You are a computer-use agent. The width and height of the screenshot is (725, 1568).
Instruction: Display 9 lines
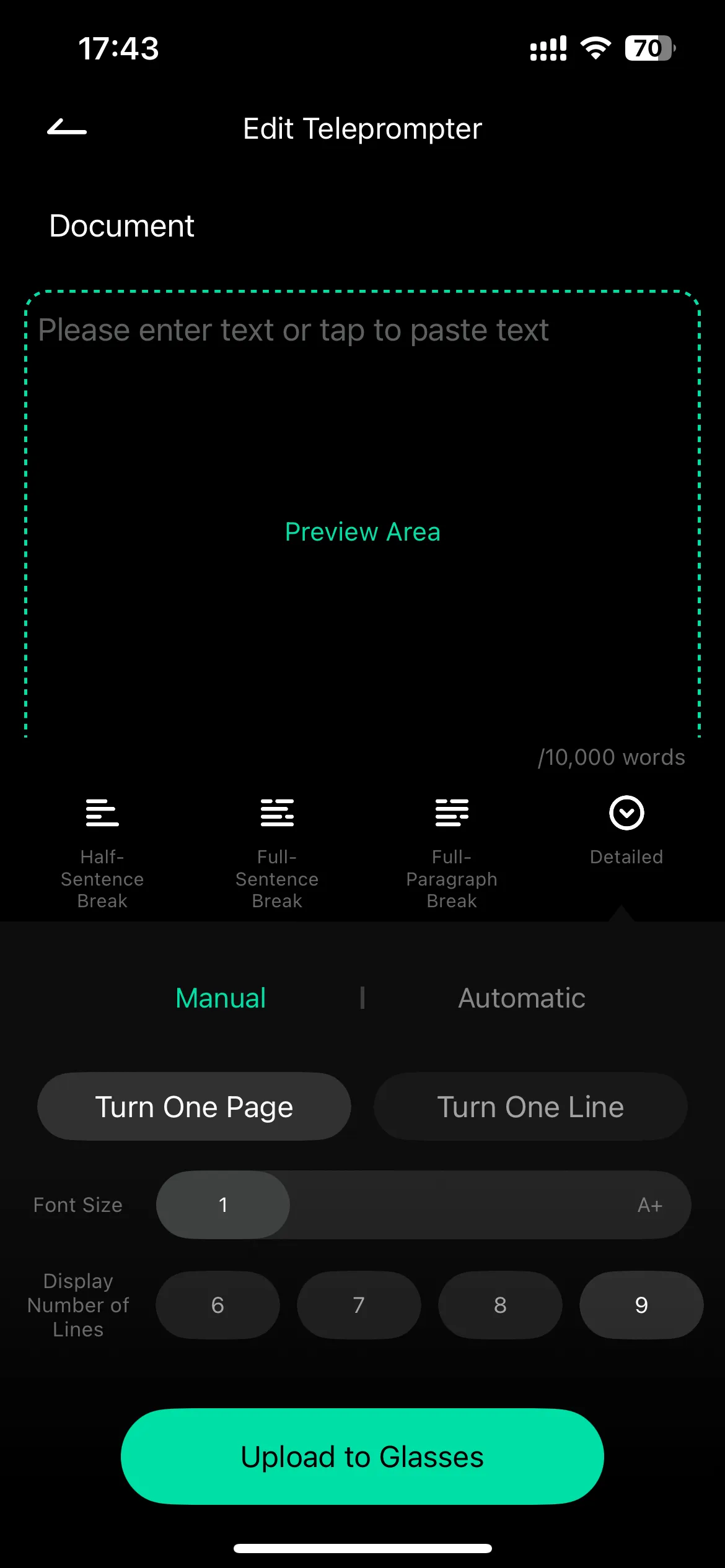tap(641, 1305)
